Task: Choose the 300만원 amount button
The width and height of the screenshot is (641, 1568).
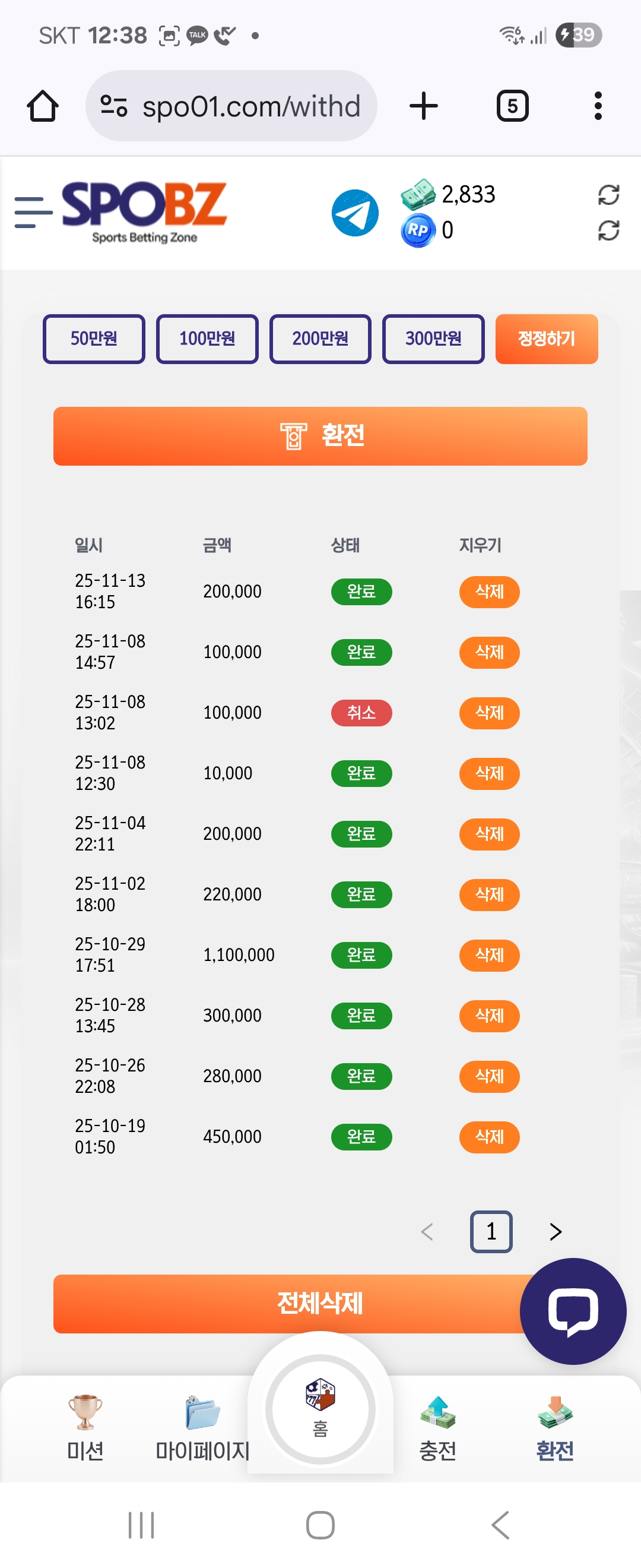Action: click(433, 339)
